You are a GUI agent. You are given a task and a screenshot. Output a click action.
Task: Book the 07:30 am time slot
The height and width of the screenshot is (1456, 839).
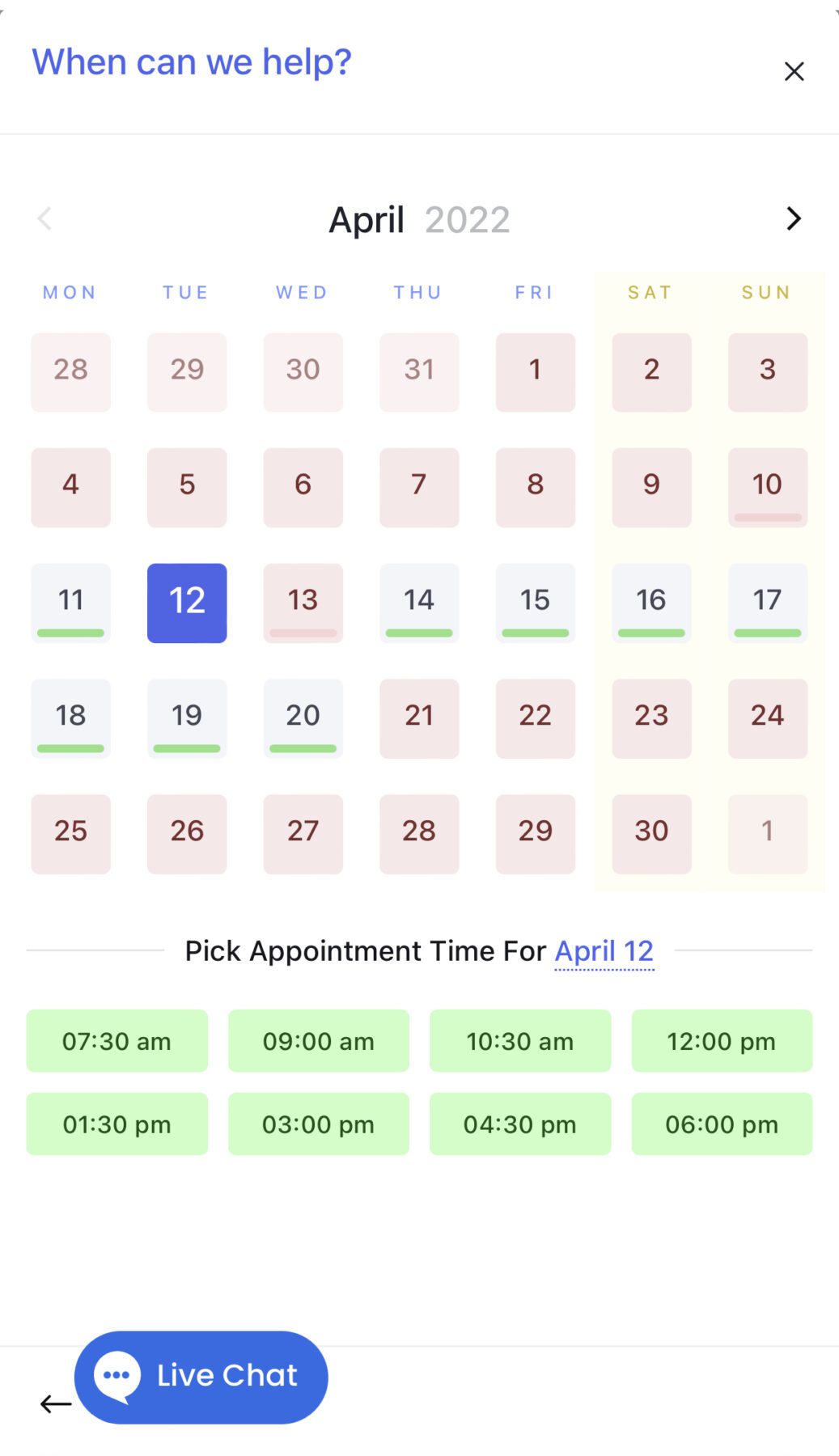117,1041
